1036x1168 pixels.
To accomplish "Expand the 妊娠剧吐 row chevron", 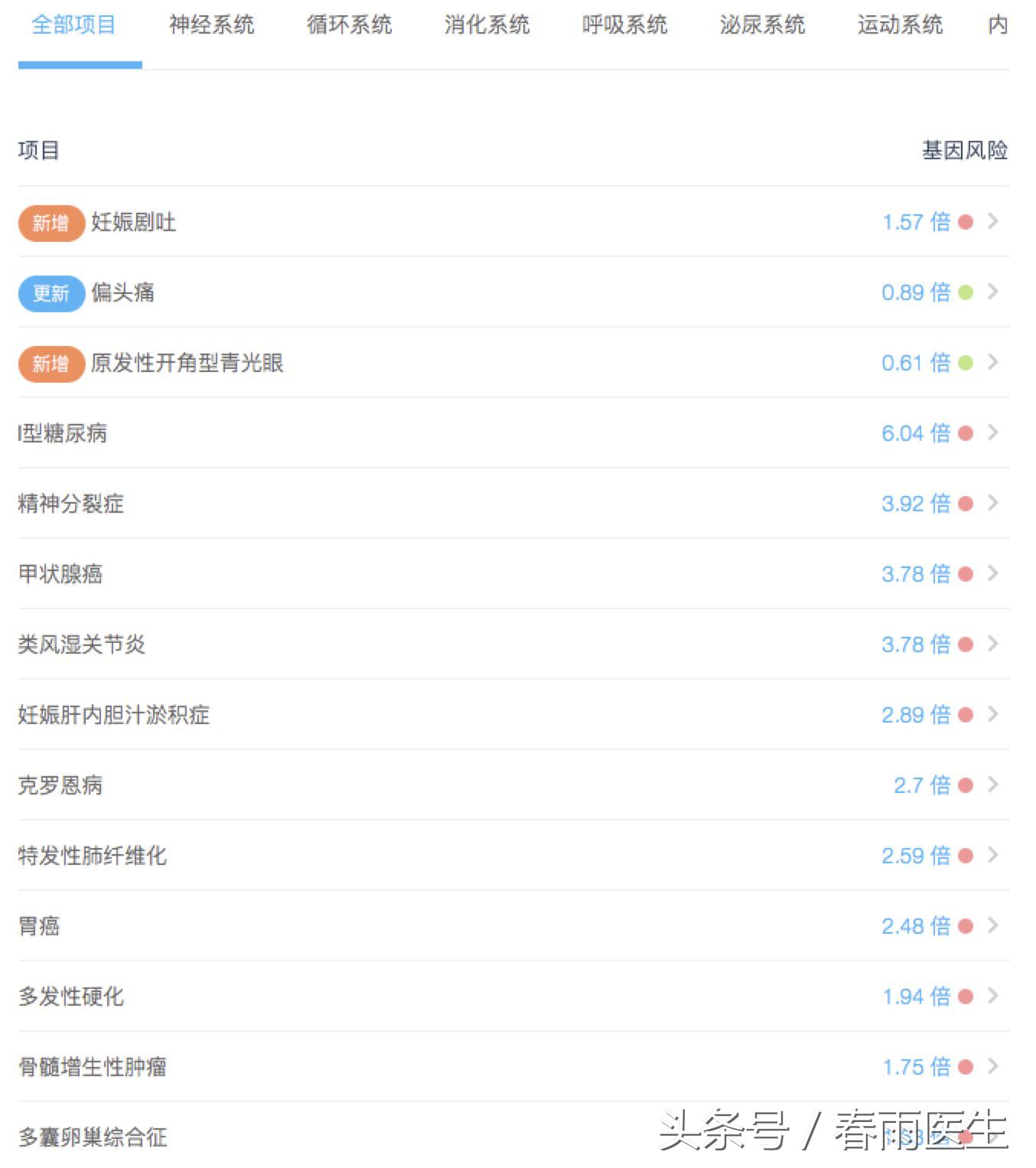I will [993, 223].
